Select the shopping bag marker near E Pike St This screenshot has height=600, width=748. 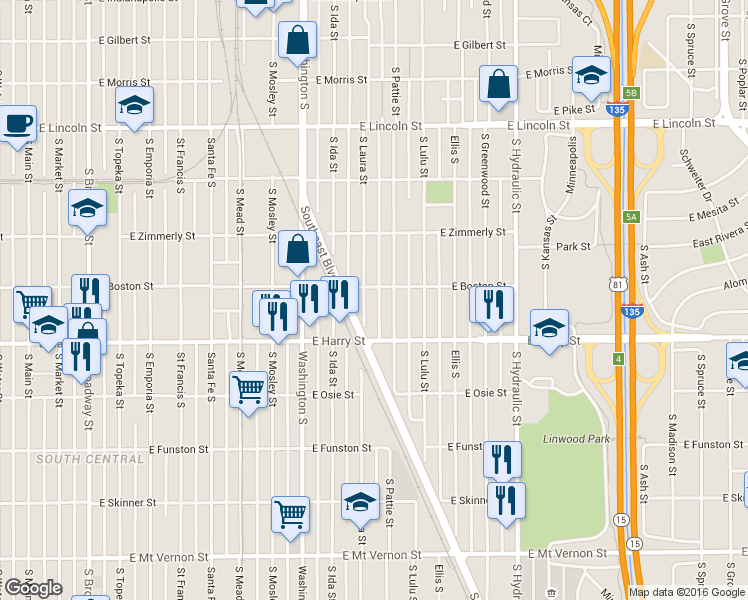point(497,85)
